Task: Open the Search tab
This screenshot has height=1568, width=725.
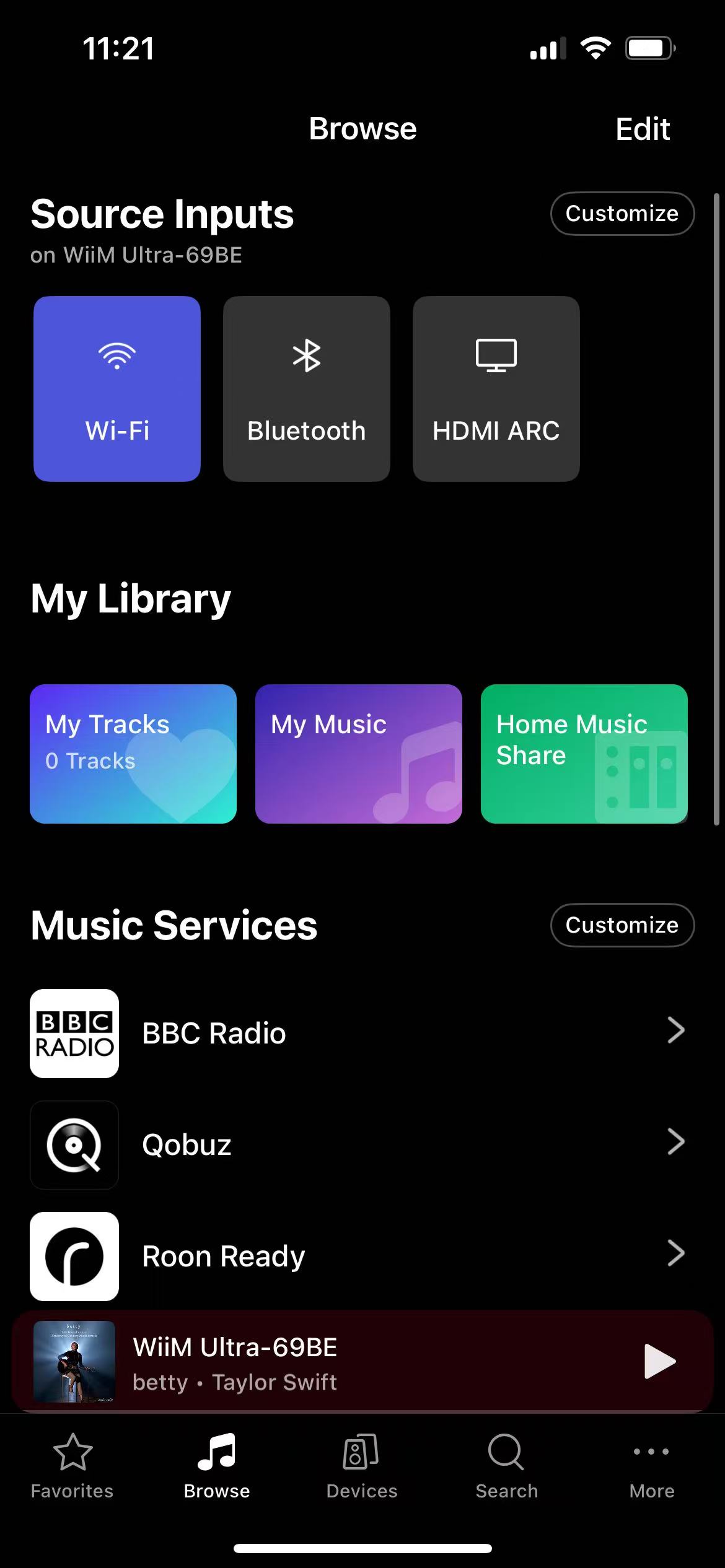Action: coord(506,1464)
